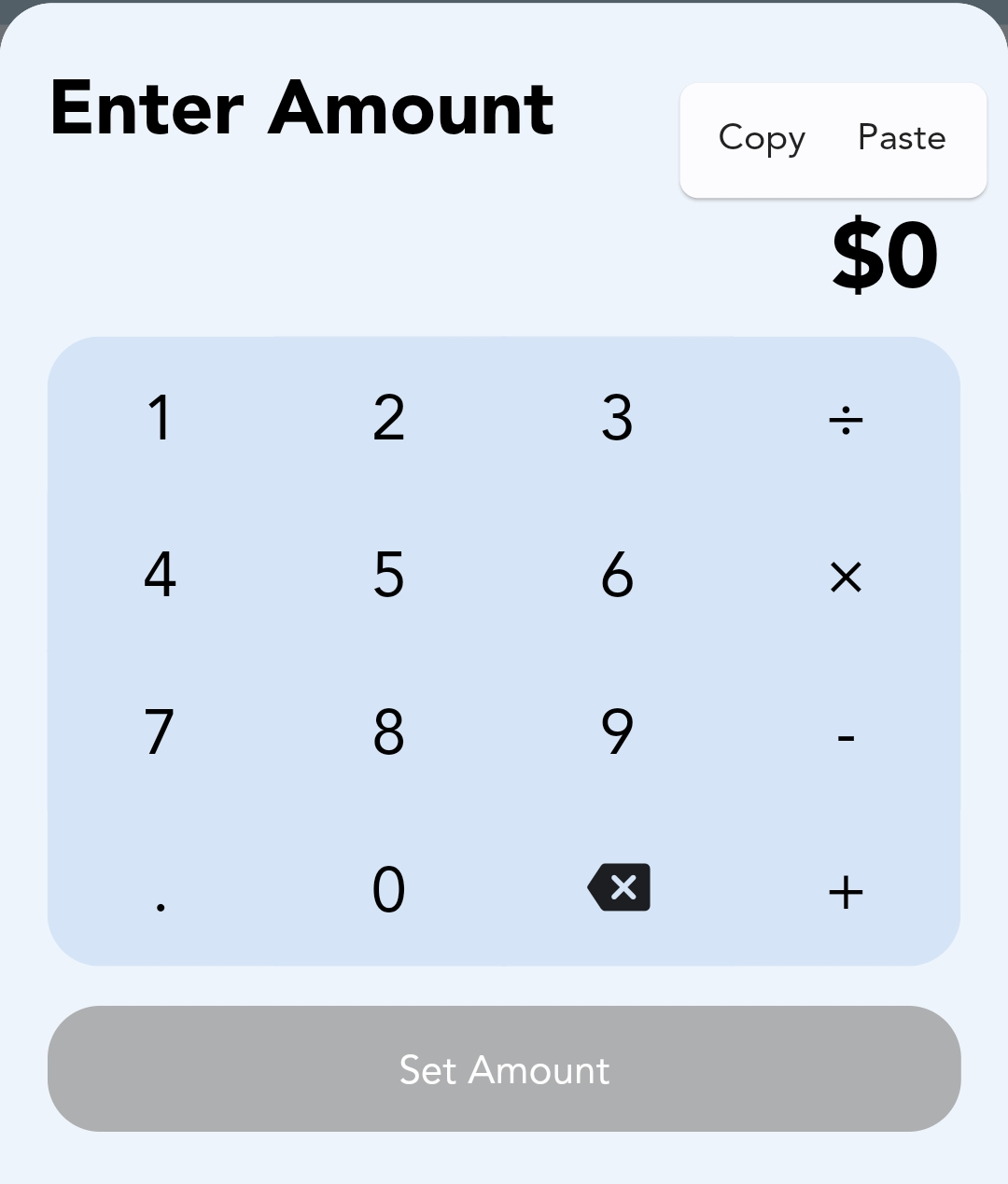Tap the number 4 key
1008x1184 pixels.
pyautogui.click(x=161, y=575)
